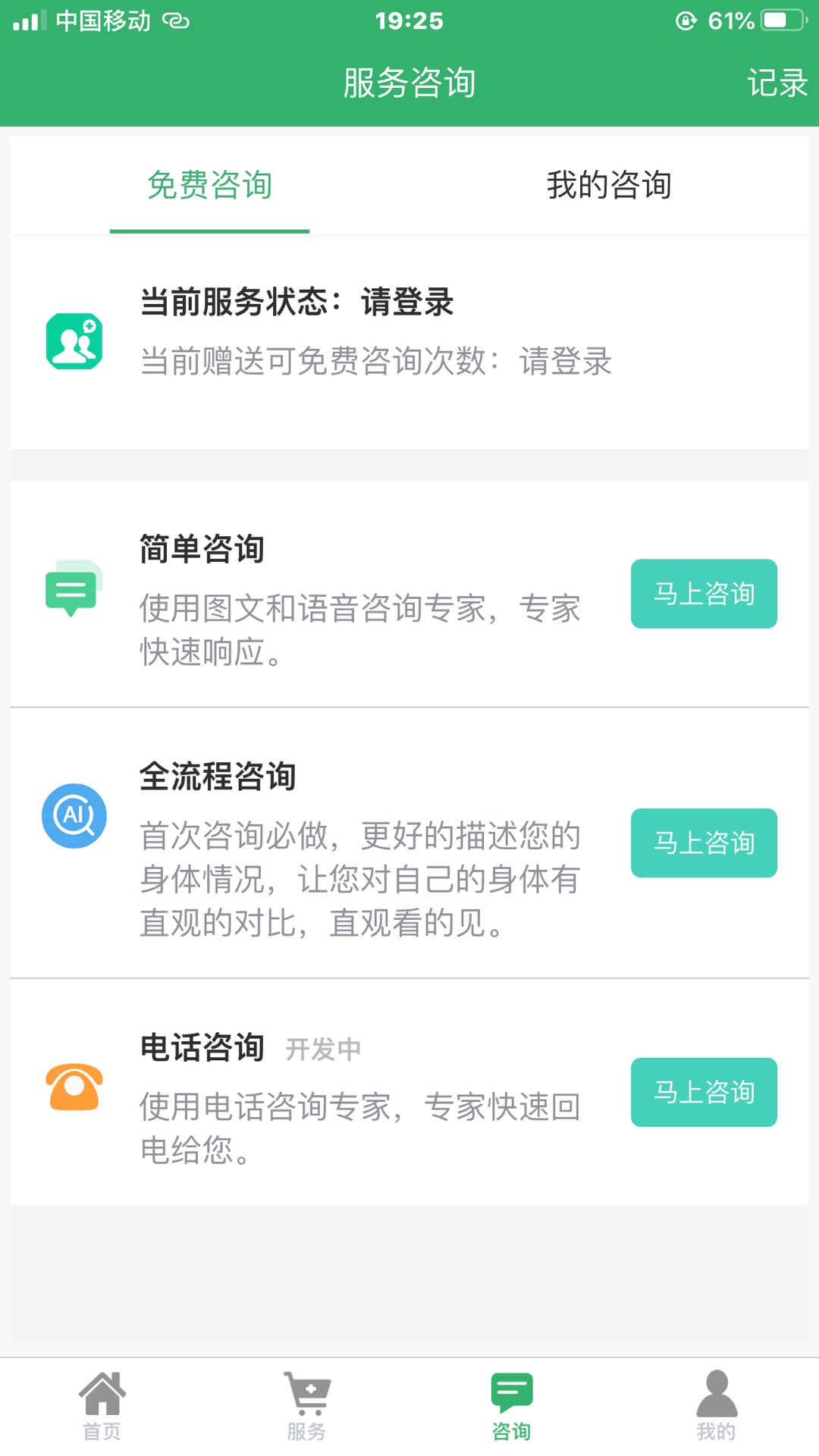819x1456 pixels.
Task: Tap 马上咨询 next to 简单咨询
Action: click(x=704, y=594)
